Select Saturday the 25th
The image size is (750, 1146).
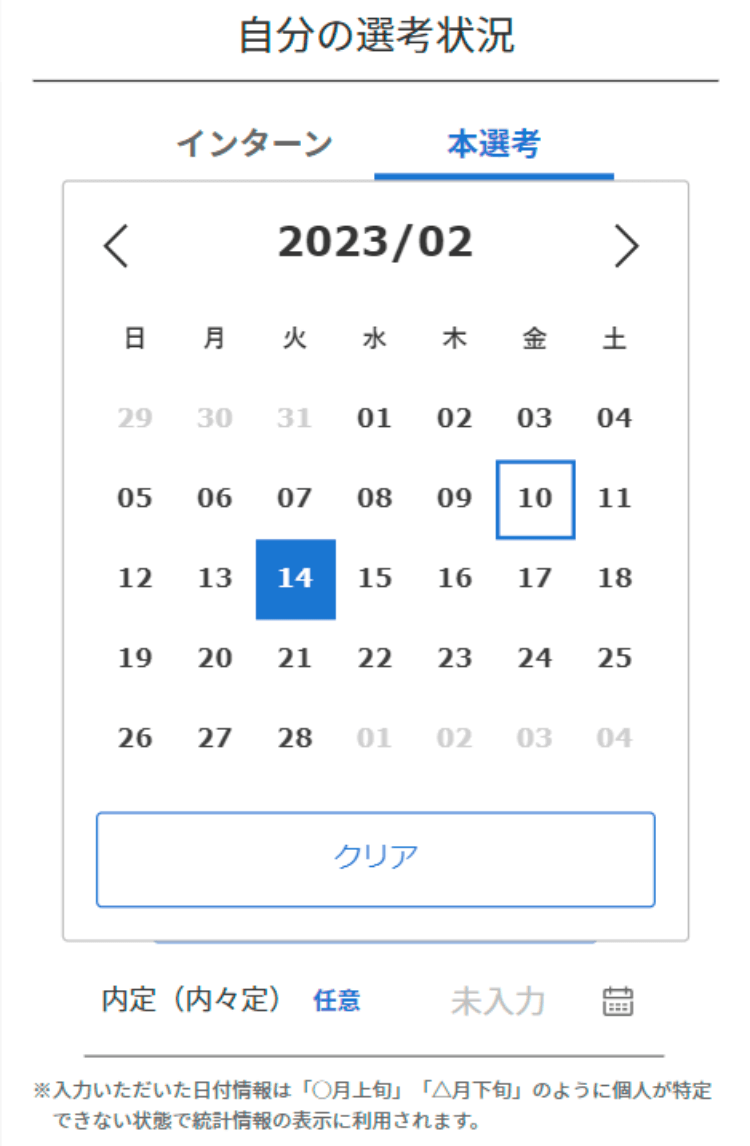[615, 659]
